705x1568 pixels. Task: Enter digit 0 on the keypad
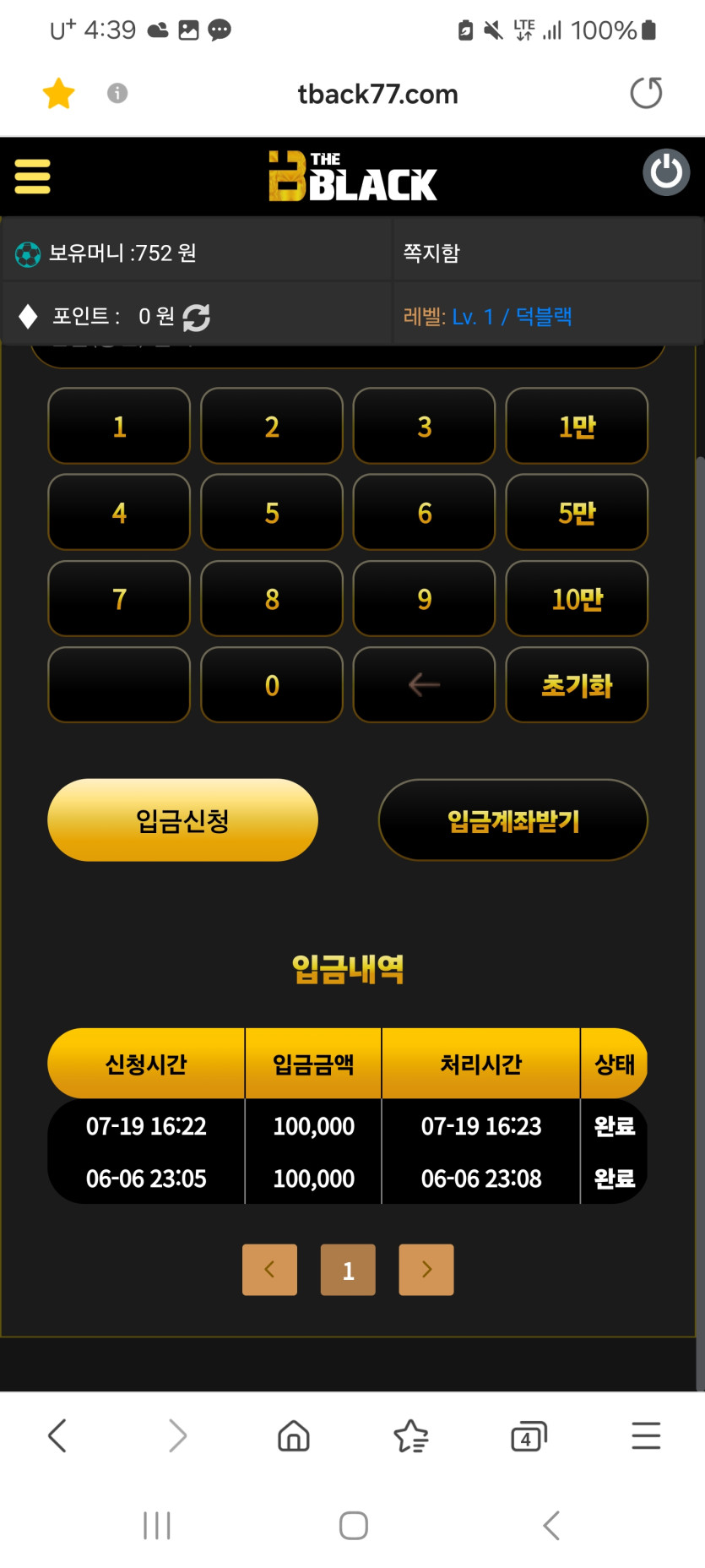pyautogui.click(x=272, y=684)
